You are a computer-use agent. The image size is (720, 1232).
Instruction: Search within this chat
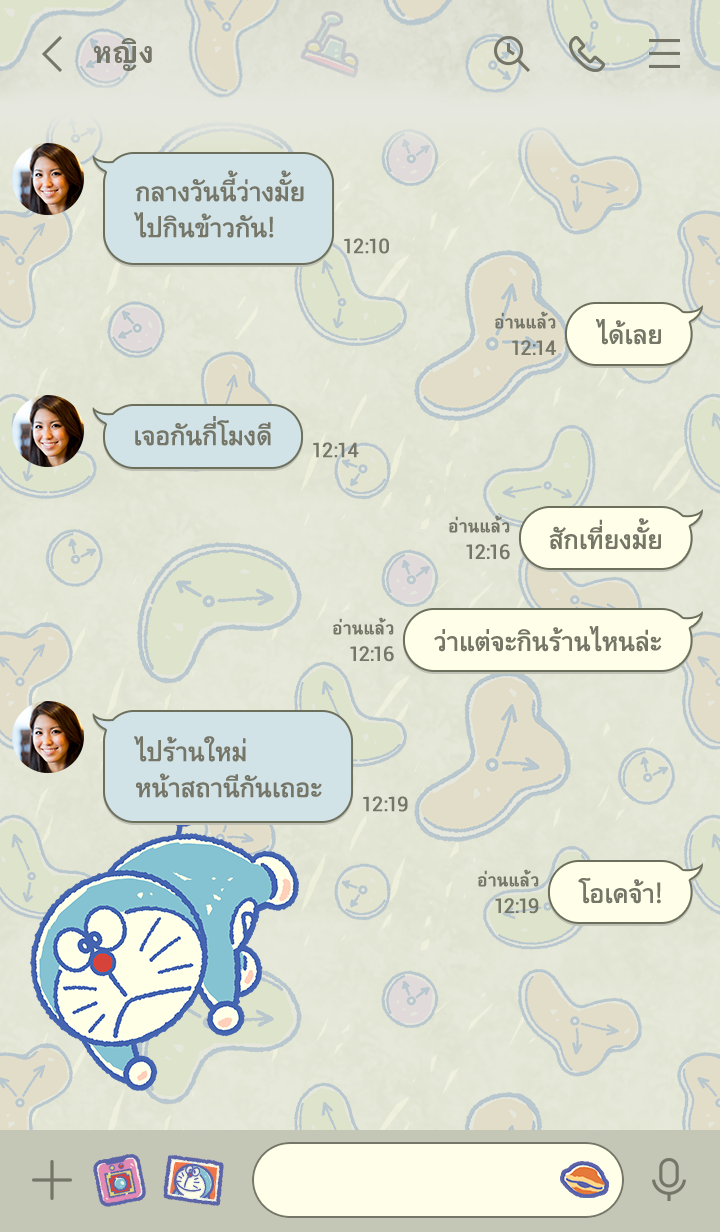point(511,54)
